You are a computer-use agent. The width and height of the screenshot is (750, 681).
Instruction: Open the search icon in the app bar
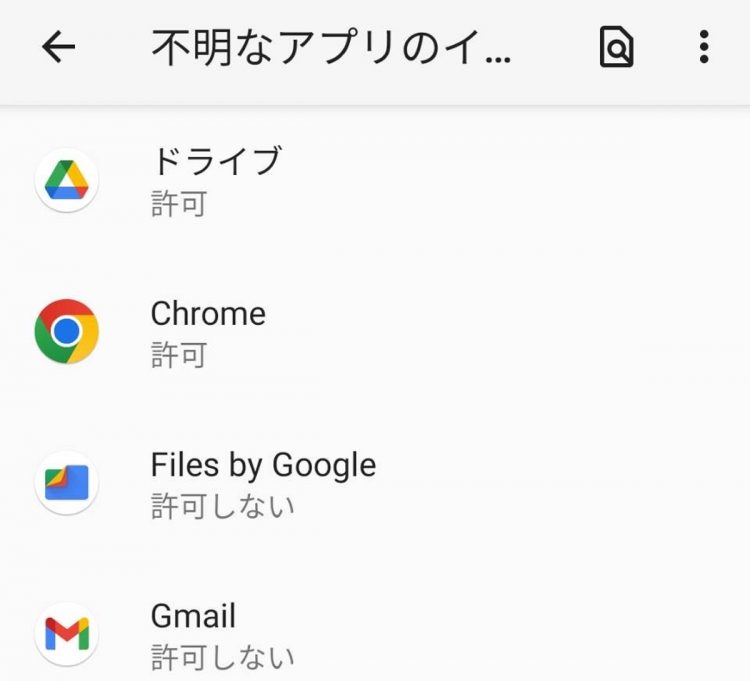(x=617, y=47)
